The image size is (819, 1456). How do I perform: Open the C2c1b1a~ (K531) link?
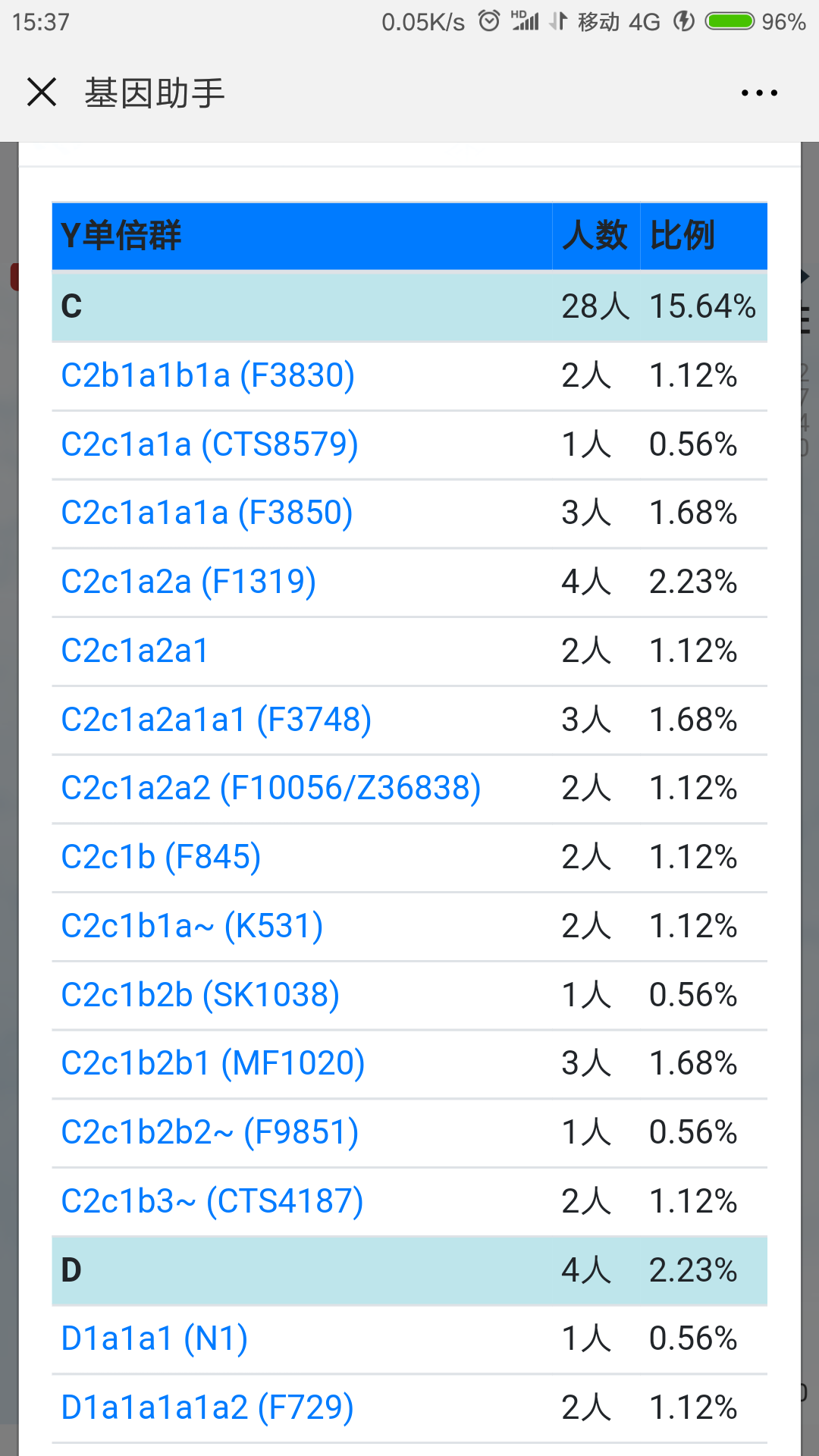192,926
